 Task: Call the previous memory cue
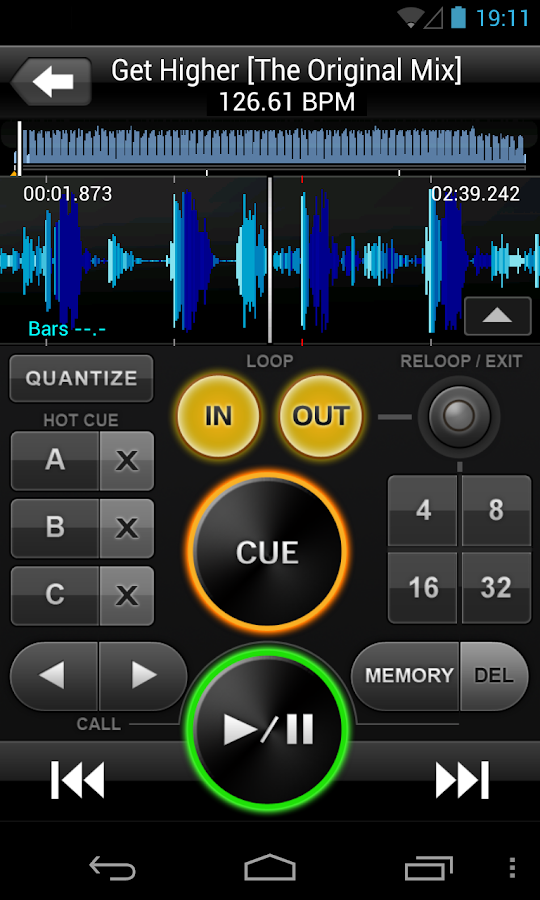(x=55, y=676)
